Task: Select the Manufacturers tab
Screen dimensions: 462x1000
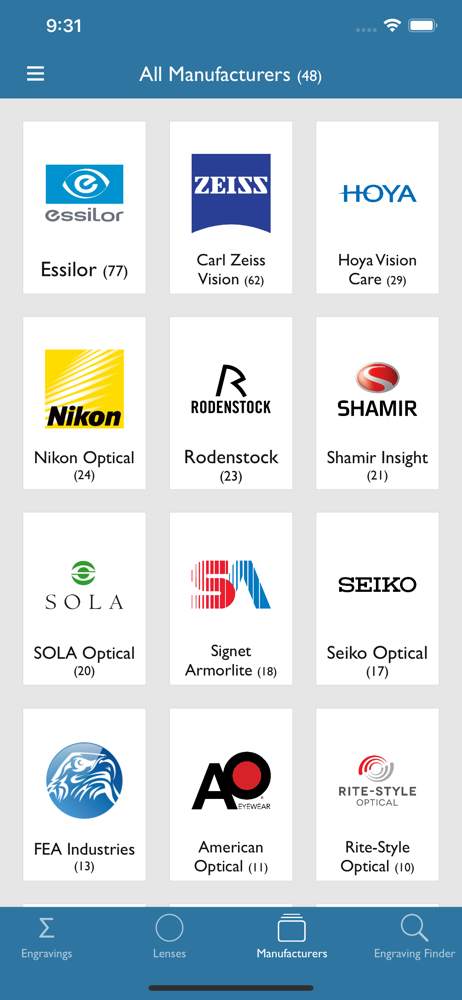Action: (292, 937)
